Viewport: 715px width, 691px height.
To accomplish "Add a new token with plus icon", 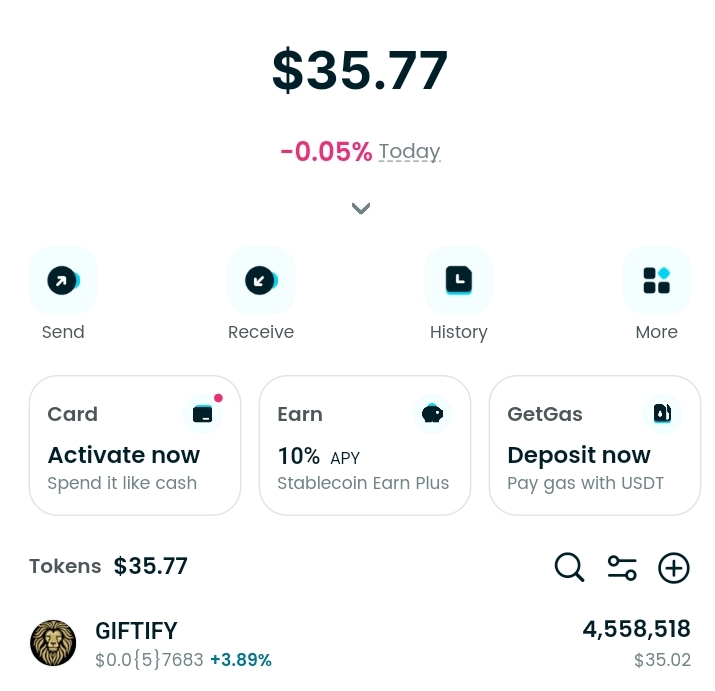I will 674,568.
